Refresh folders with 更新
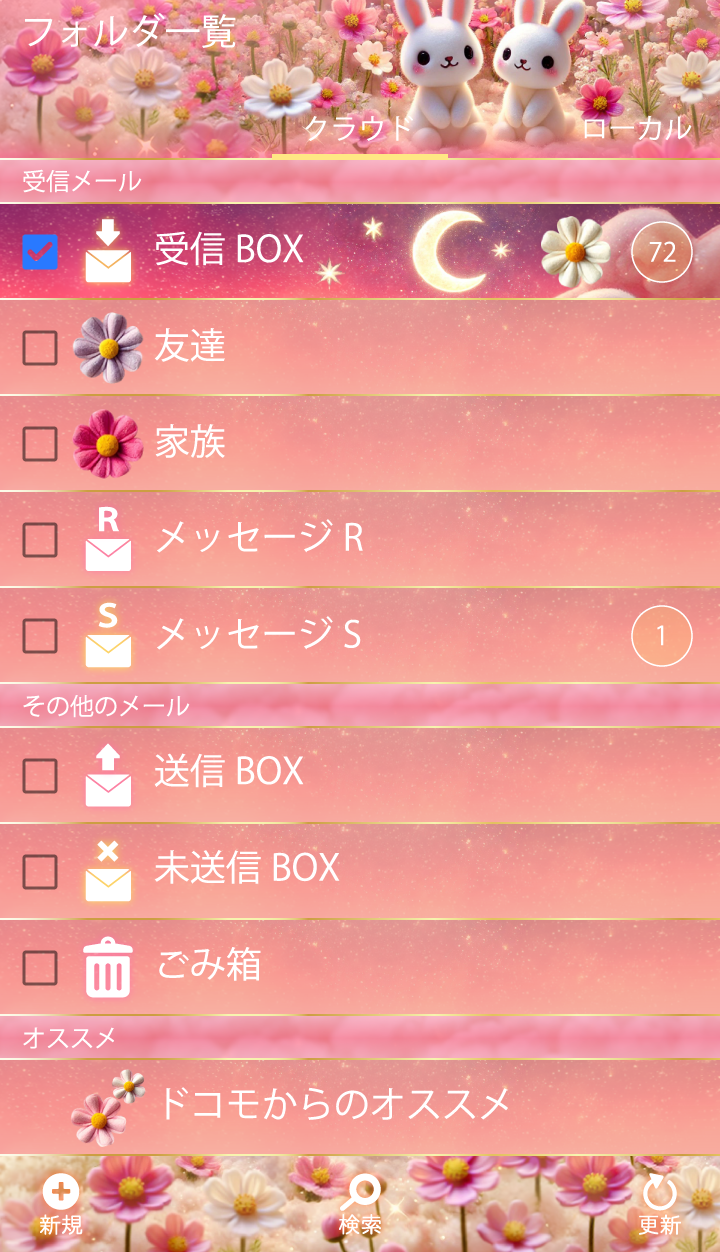 coord(660,1205)
